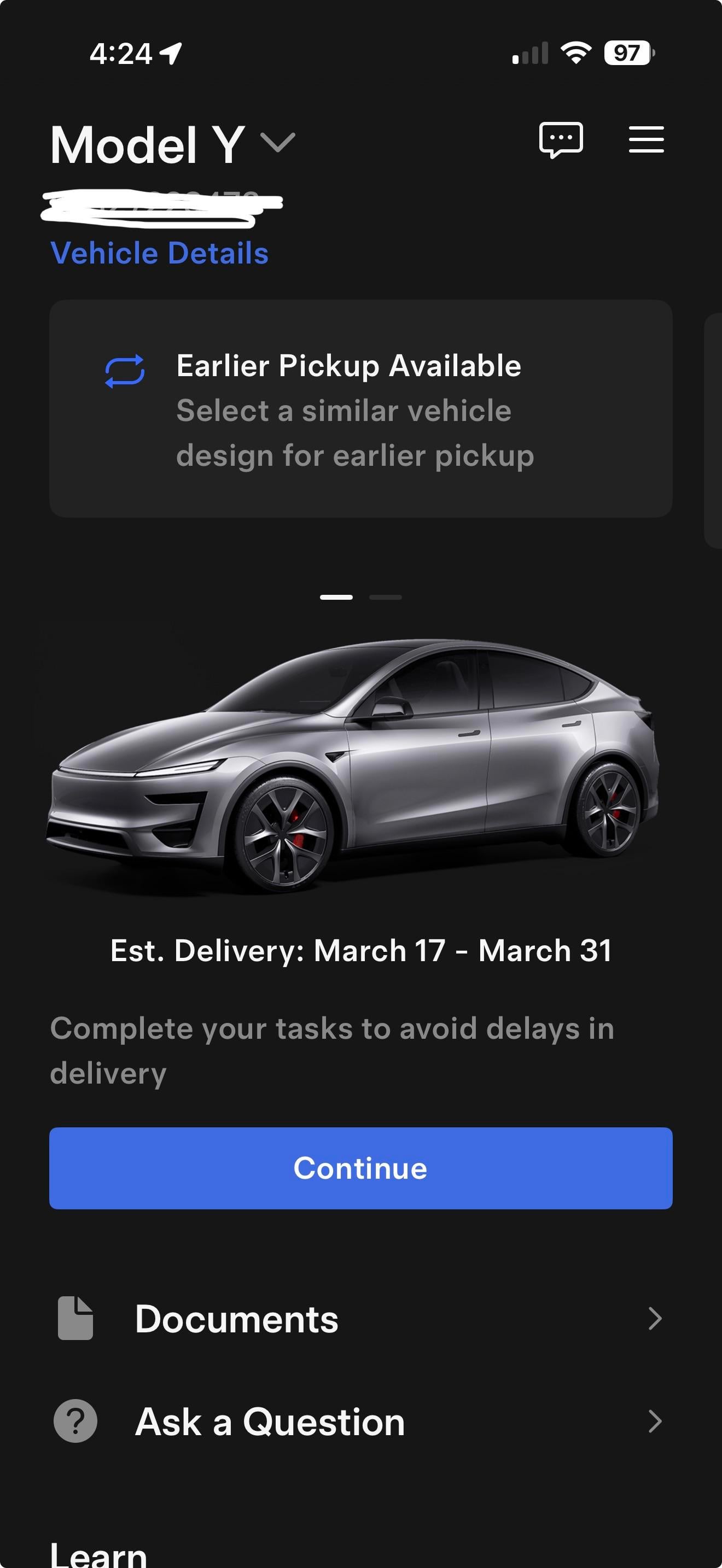Open the Vehicle Details link
The width and height of the screenshot is (722, 1568).
click(160, 253)
